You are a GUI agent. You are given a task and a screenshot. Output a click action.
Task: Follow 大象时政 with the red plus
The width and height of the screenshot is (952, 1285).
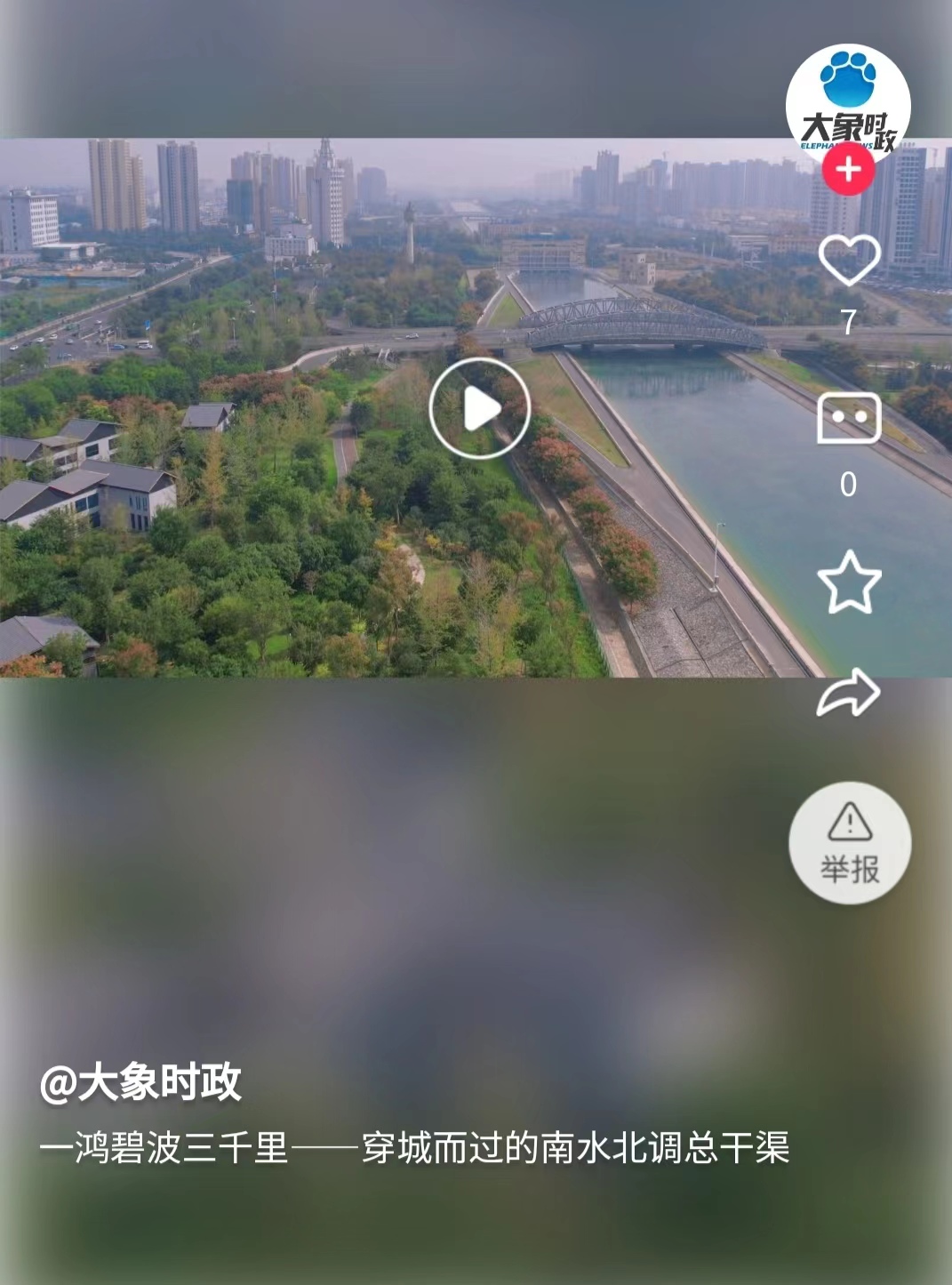tap(848, 169)
